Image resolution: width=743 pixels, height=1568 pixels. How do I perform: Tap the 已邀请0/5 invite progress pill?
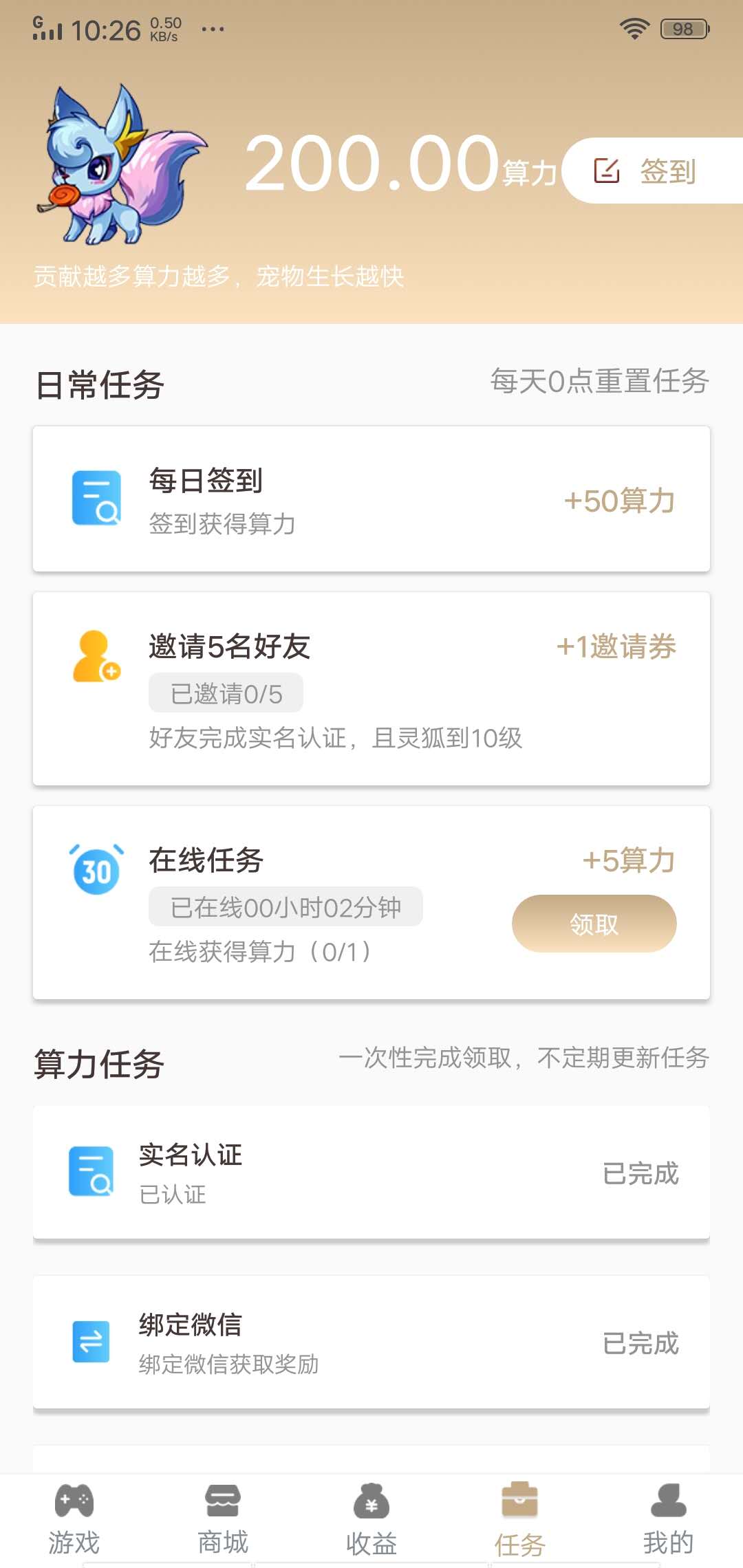pos(225,693)
